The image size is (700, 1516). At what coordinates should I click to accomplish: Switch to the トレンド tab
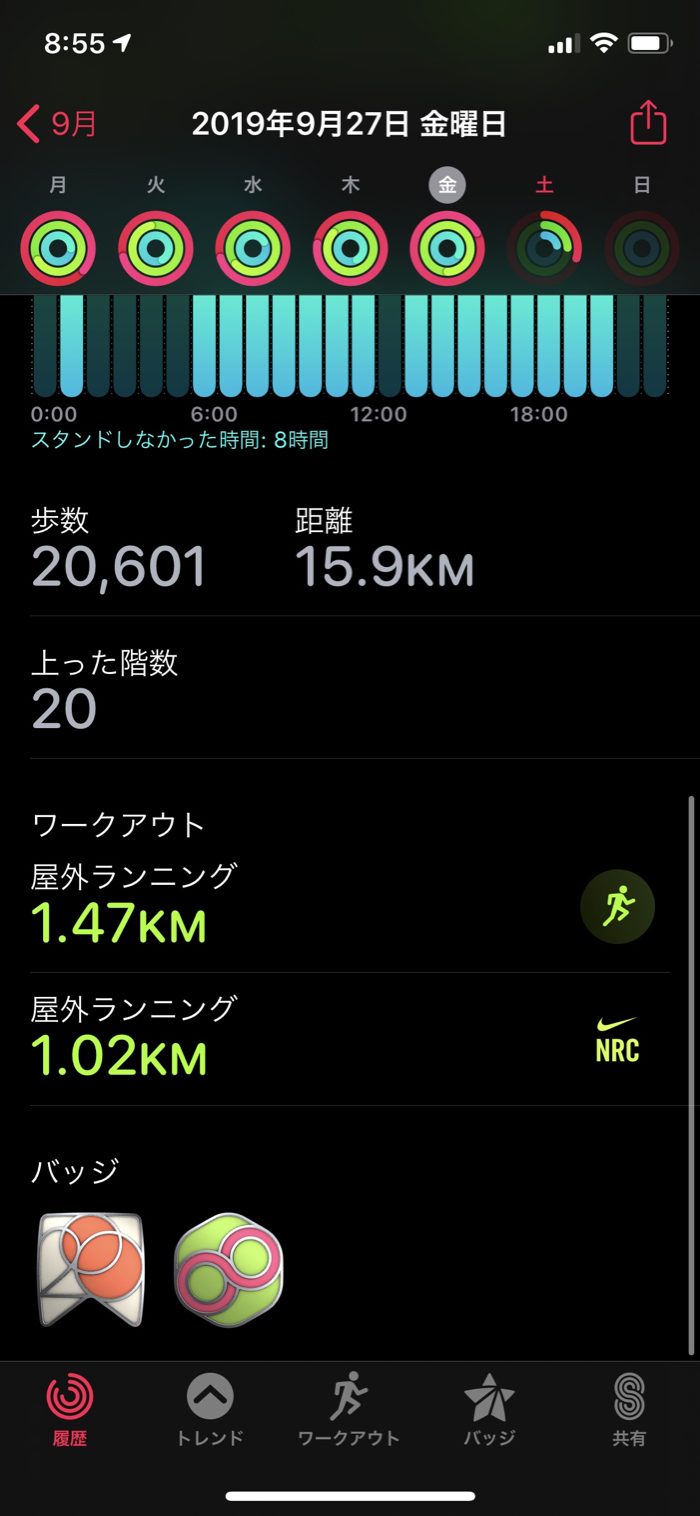210,1410
